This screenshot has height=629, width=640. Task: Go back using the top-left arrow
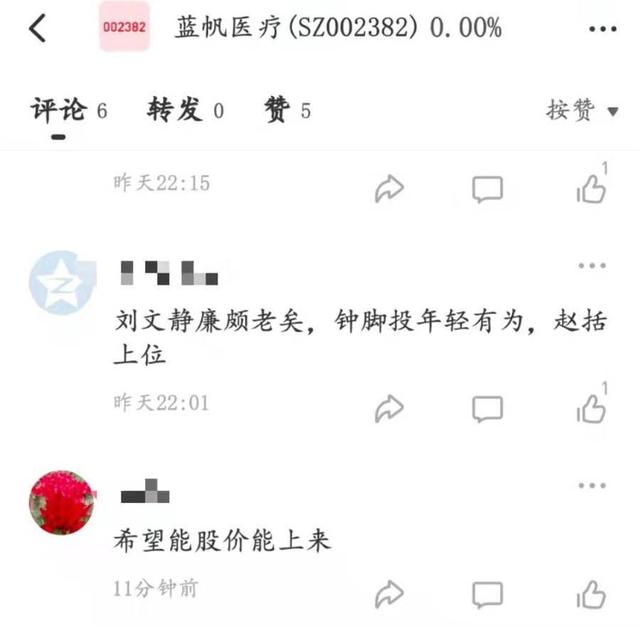pos(38,28)
